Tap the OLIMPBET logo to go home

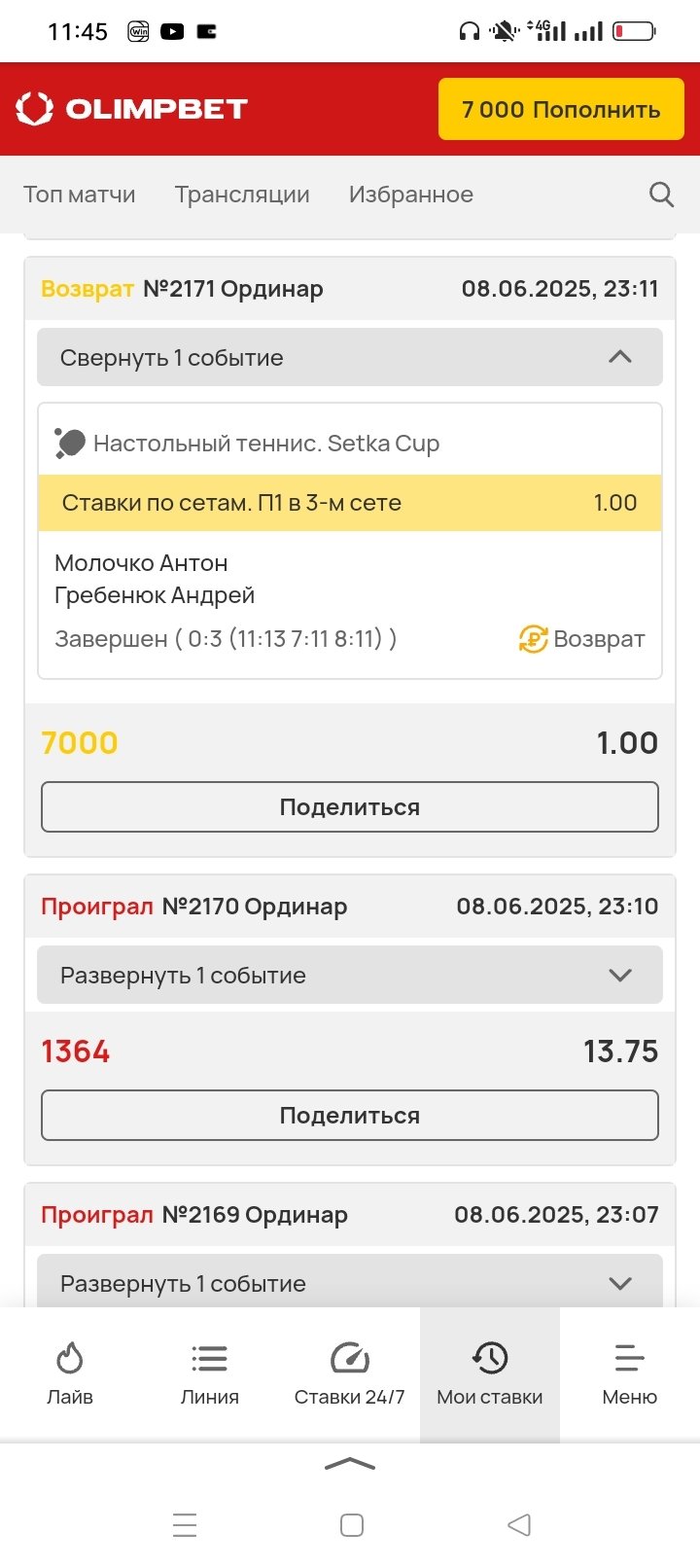pyautogui.click(x=132, y=109)
